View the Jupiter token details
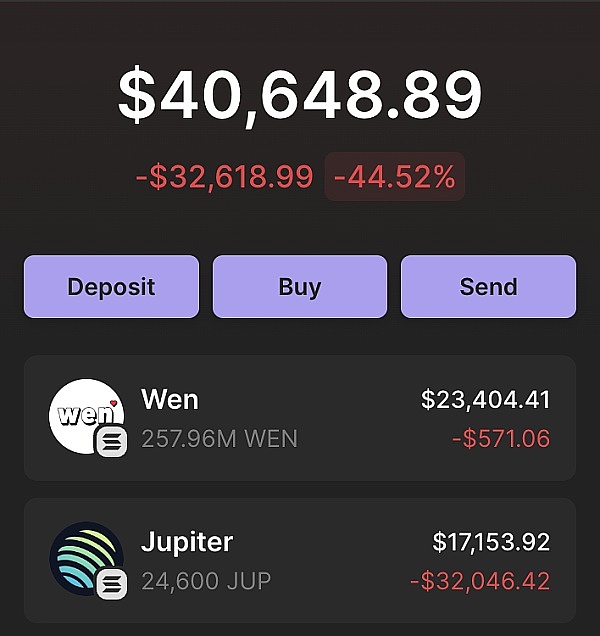Image resolution: width=600 pixels, height=636 pixels. click(x=299, y=560)
